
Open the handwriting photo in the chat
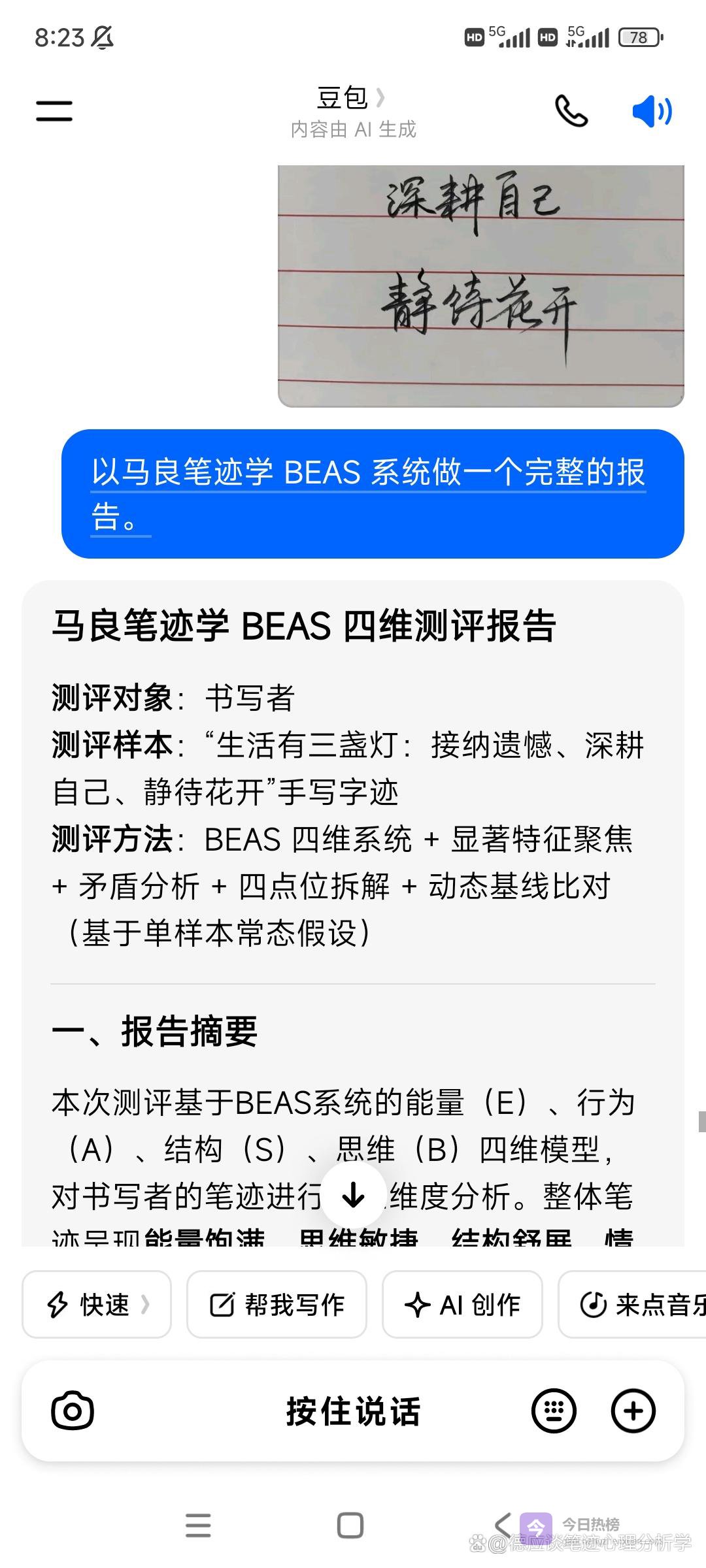pyautogui.click(x=480, y=286)
